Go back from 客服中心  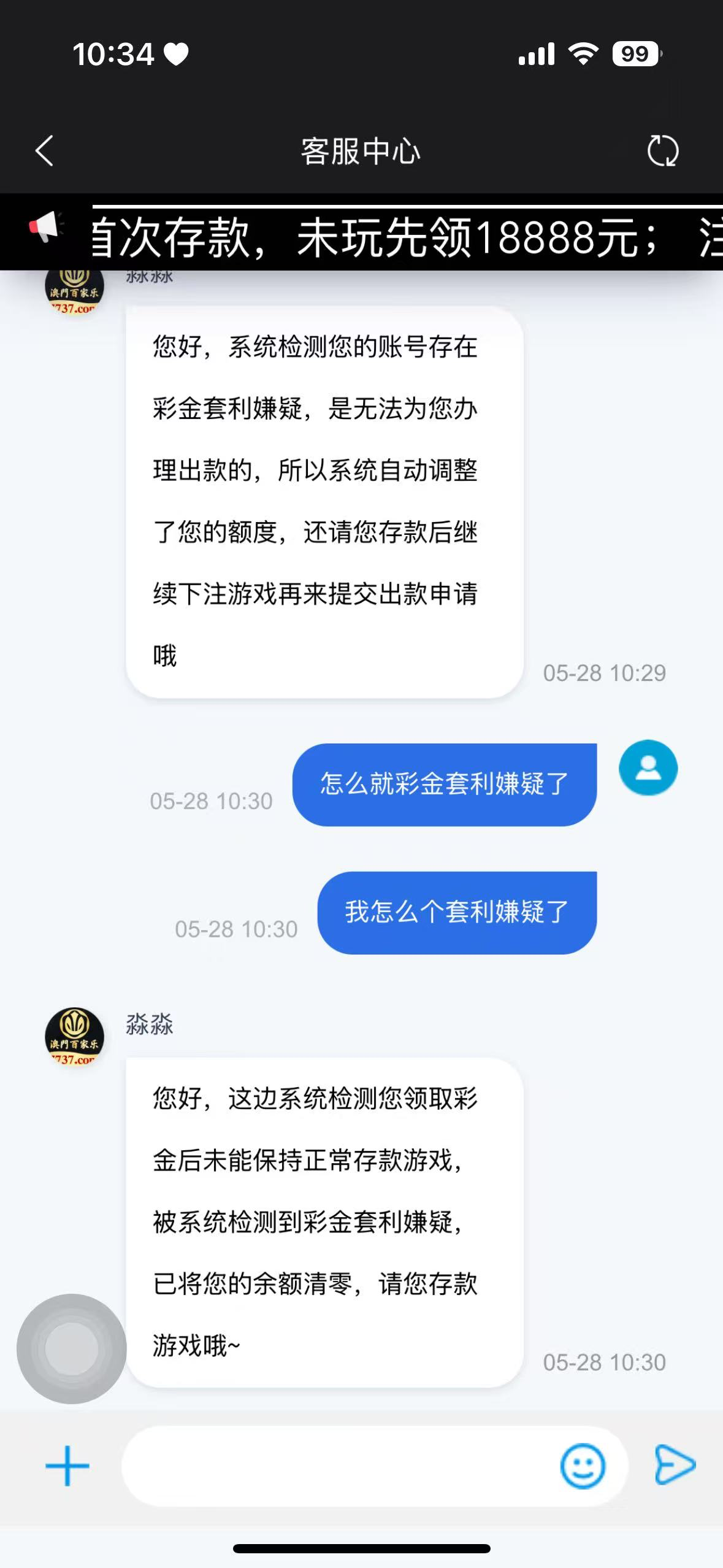[44, 151]
